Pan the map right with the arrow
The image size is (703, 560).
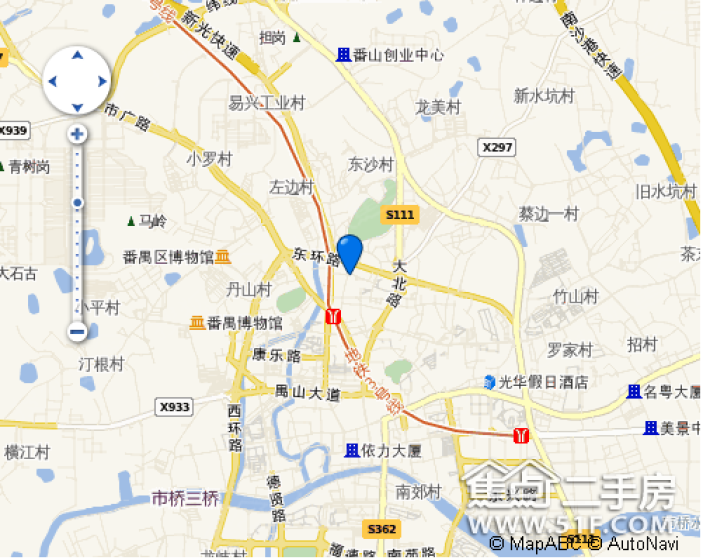tap(101, 81)
